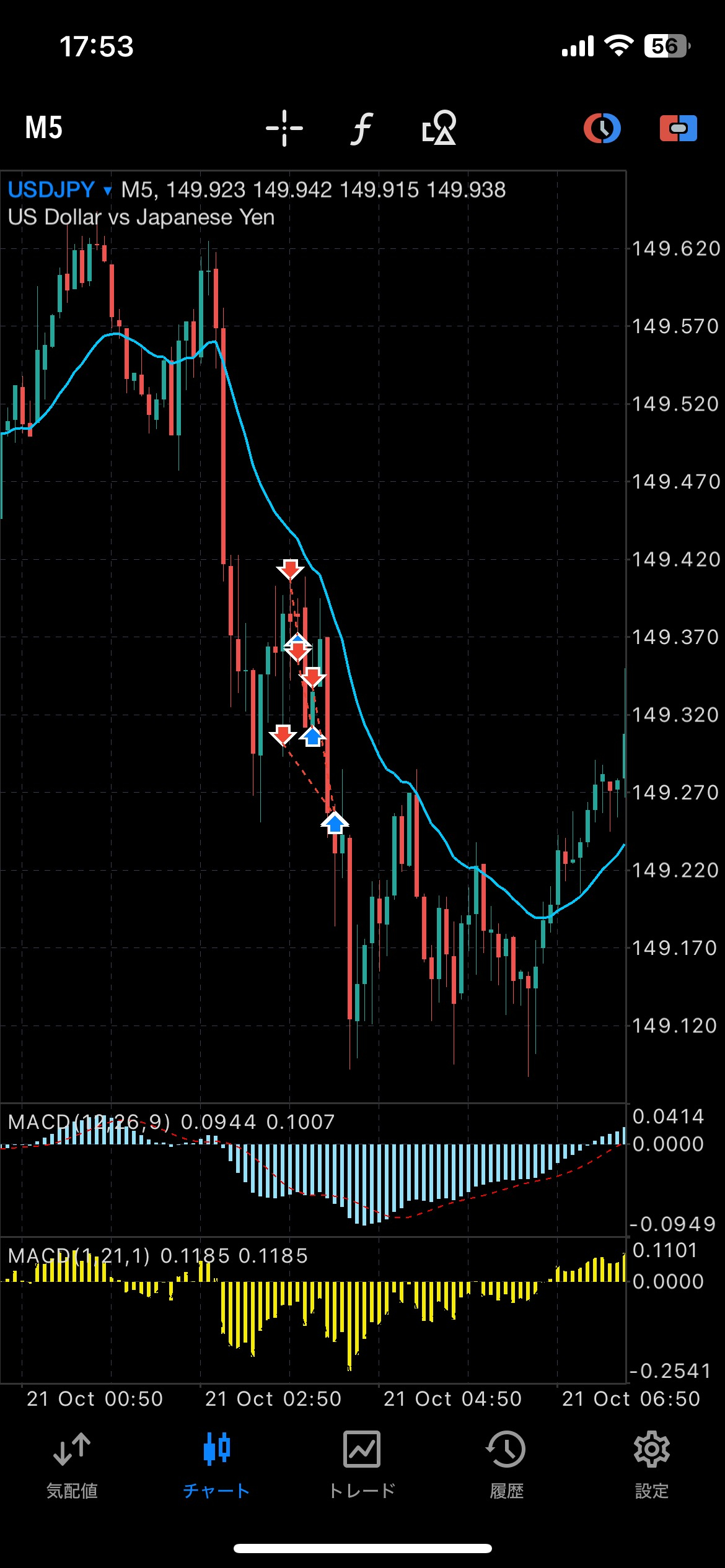Open the 履歴 history tab
The image size is (725, 1568).
(x=506, y=1464)
